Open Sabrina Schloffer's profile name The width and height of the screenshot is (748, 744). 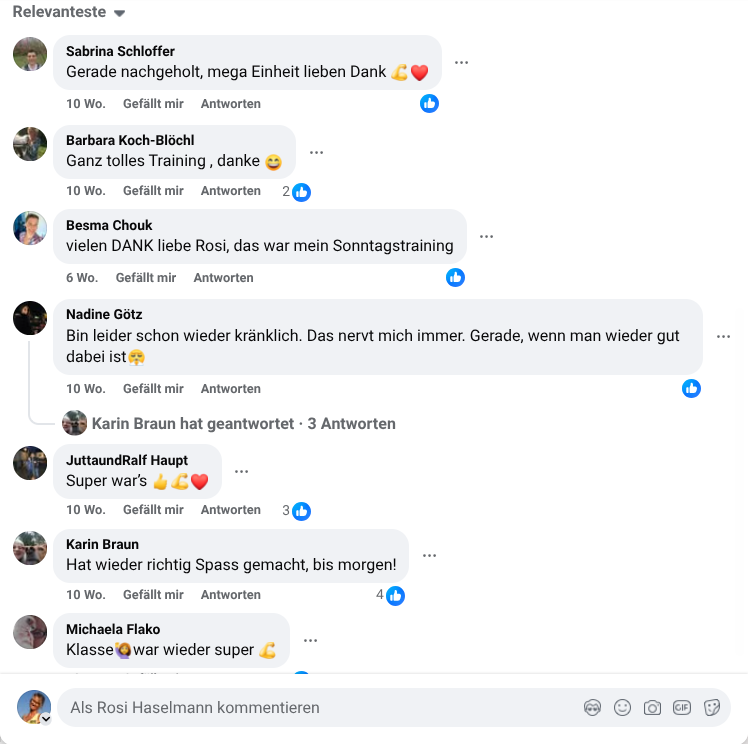120,51
